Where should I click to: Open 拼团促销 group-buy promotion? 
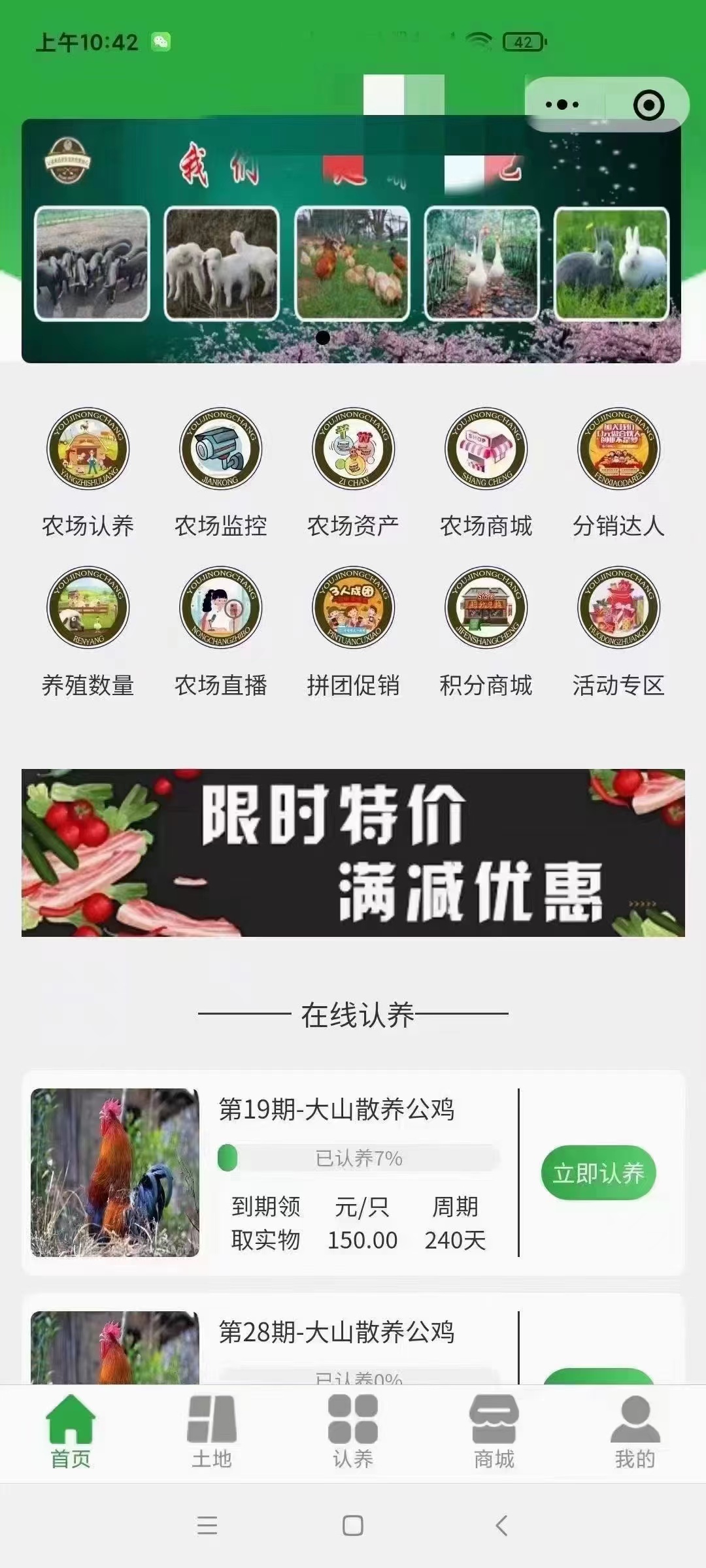[353, 631]
